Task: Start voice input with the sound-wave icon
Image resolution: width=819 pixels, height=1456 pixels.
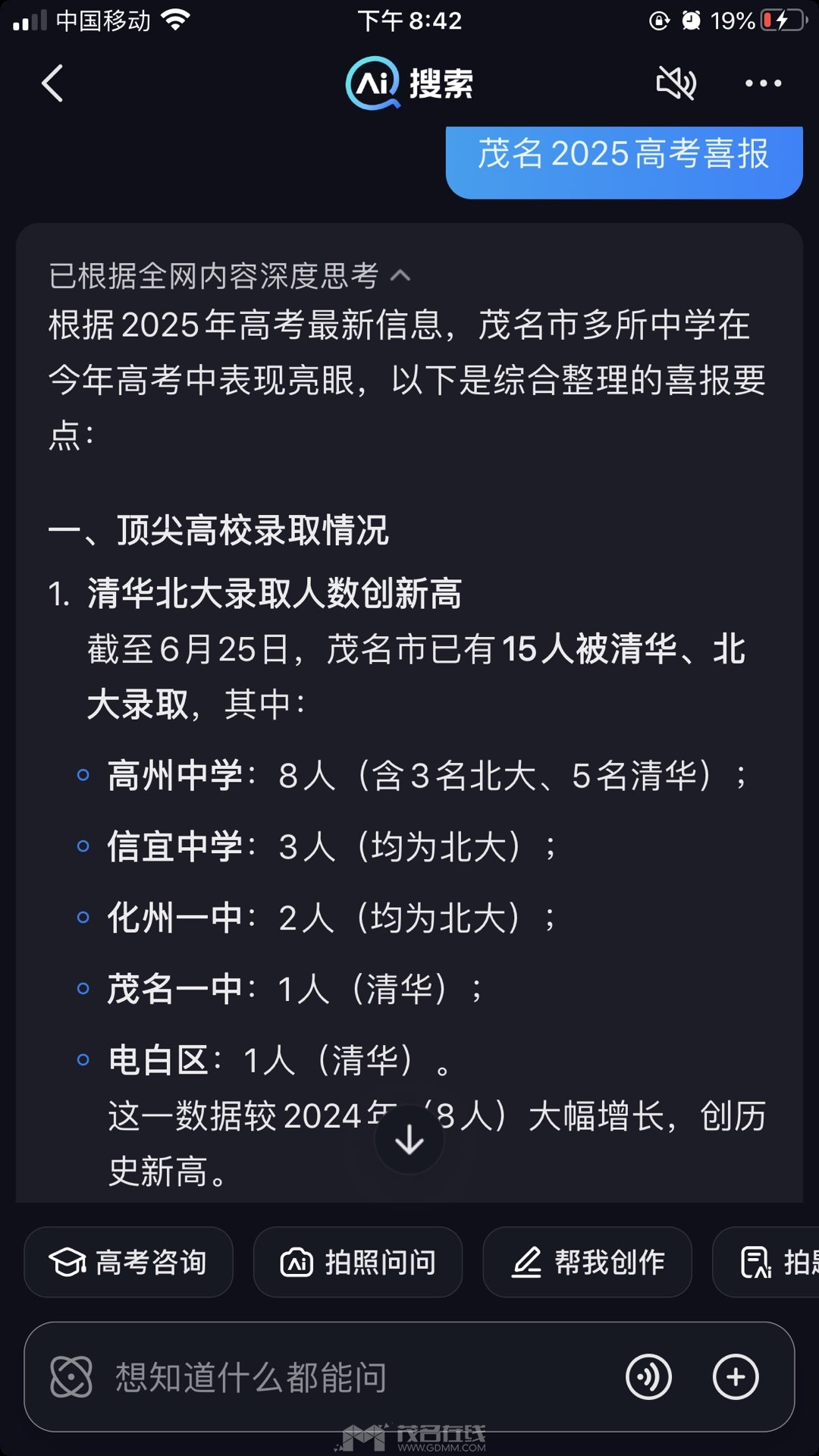Action: pos(648,1377)
